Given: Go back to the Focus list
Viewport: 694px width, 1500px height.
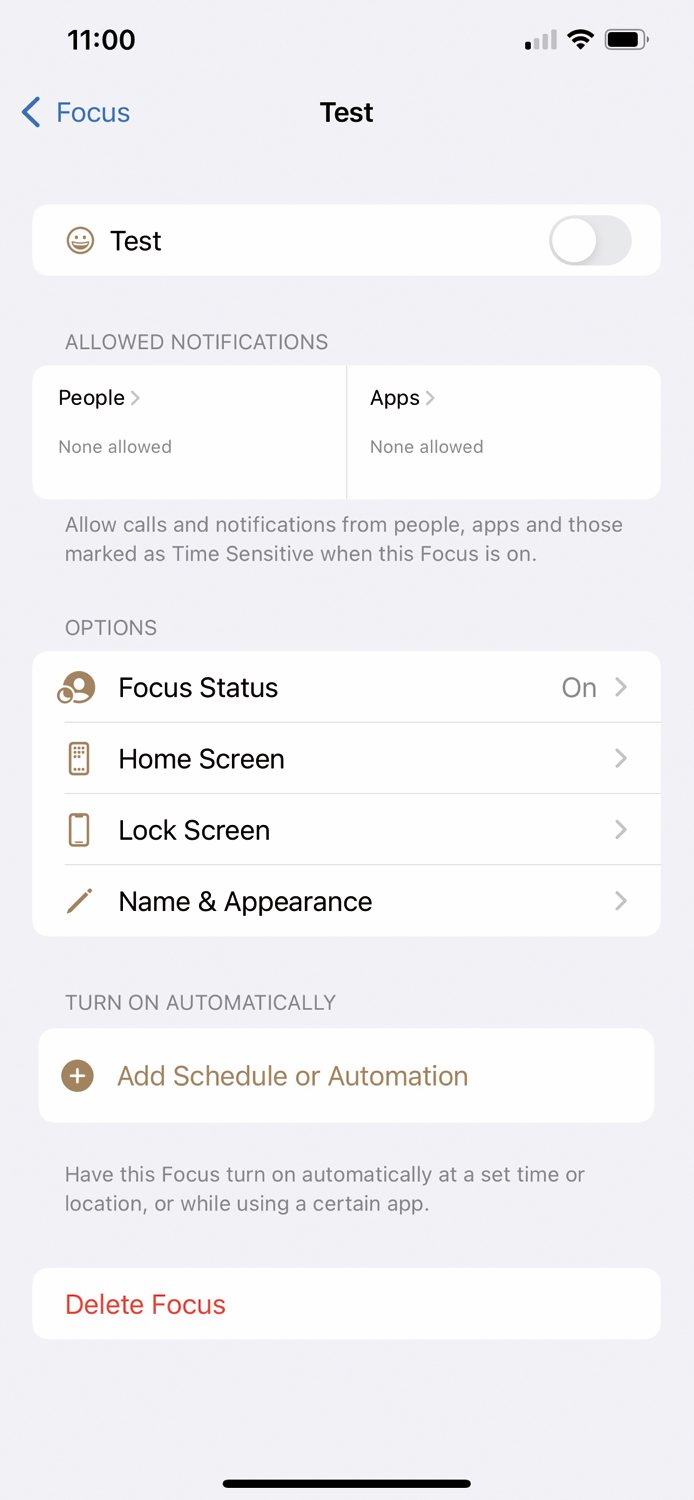Looking at the screenshot, I should pos(76,112).
